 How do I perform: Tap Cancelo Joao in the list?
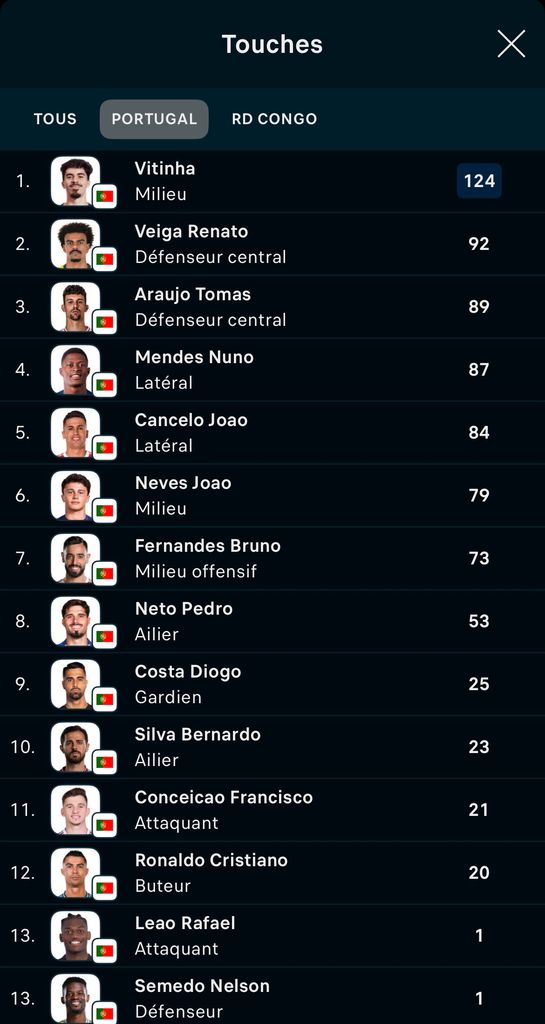(x=272, y=432)
